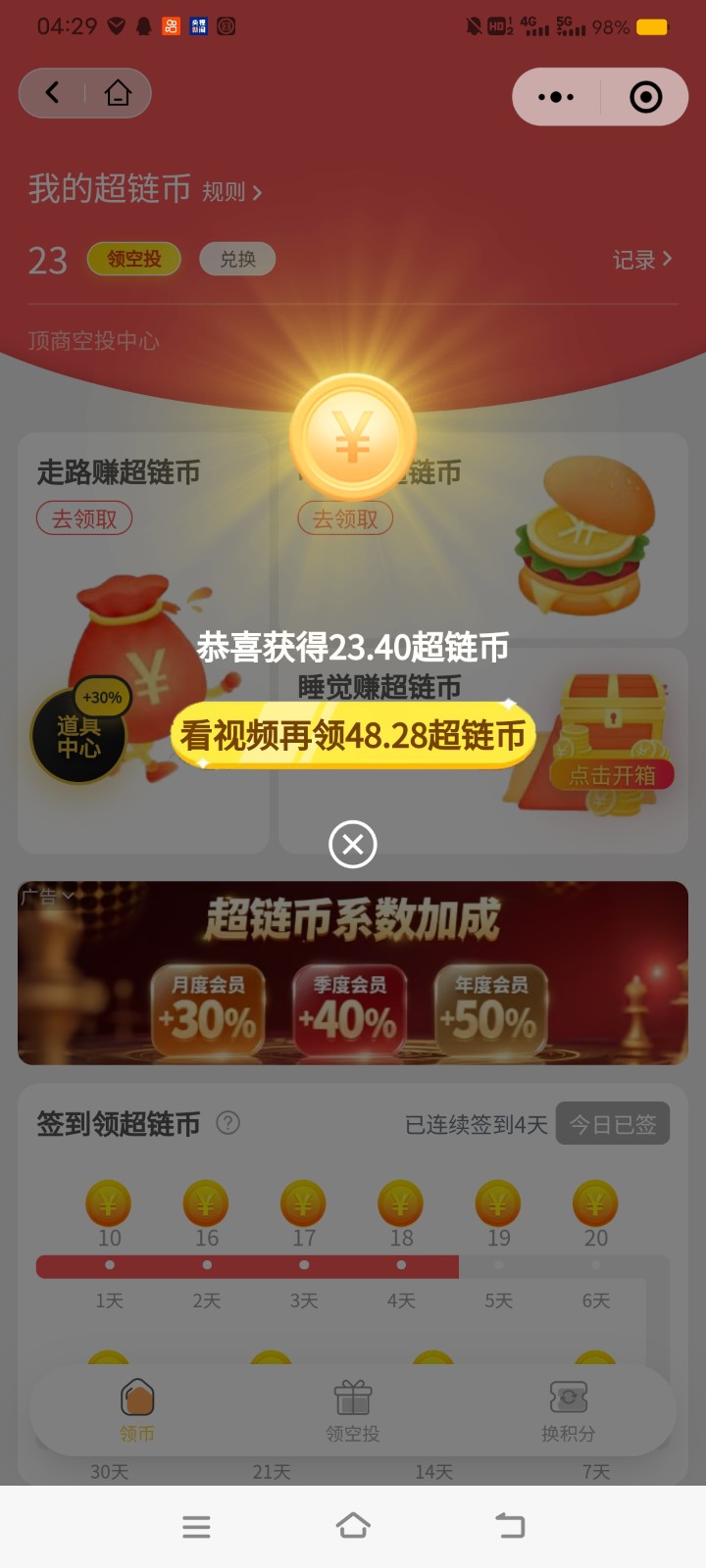Tap the 兑换 exchange button
The height and width of the screenshot is (1568, 706).
237,259
